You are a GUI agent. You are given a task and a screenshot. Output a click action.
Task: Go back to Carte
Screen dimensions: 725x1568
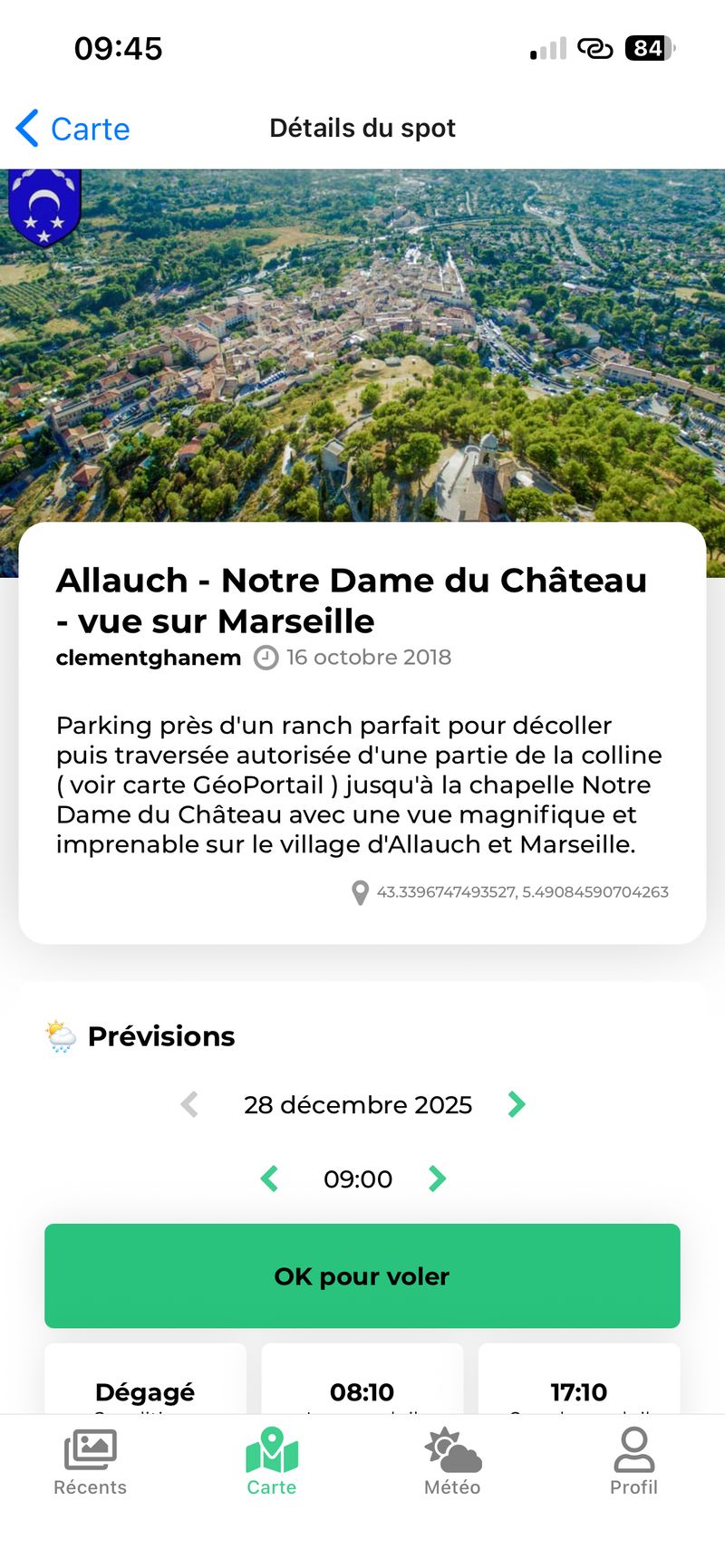tap(72, 129)
